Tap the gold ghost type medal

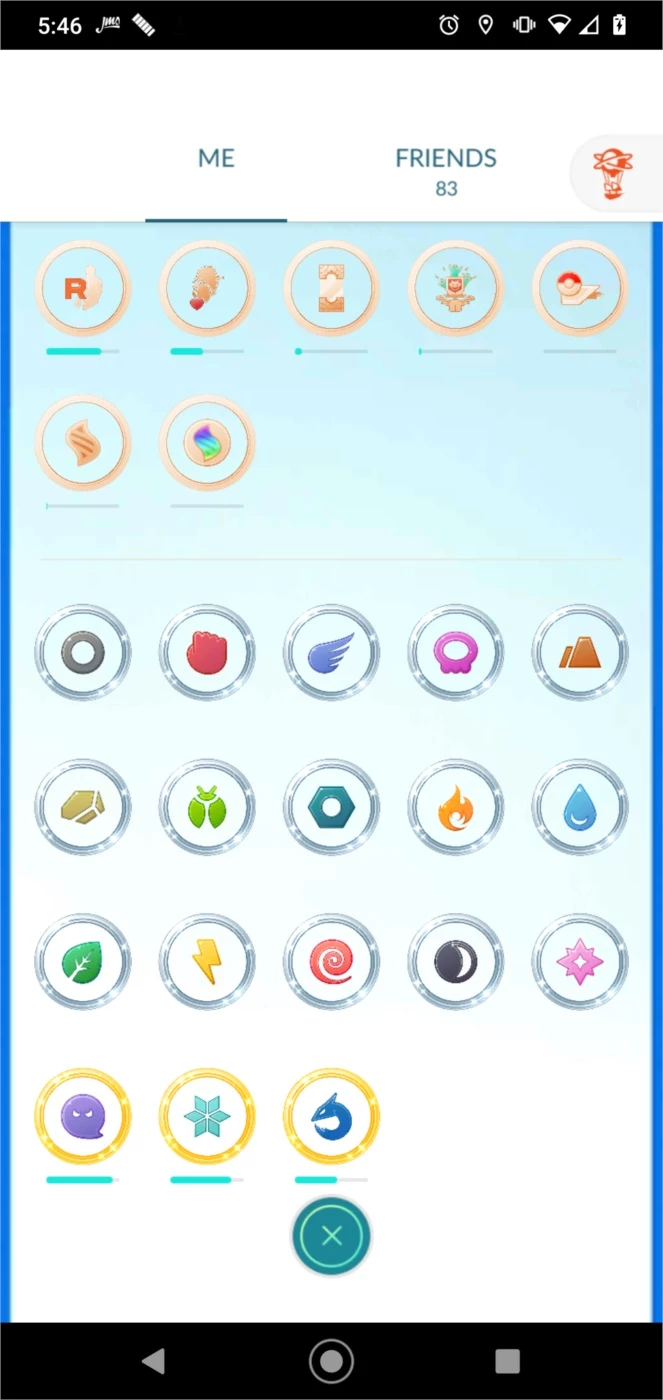(x=83, y=1117)
